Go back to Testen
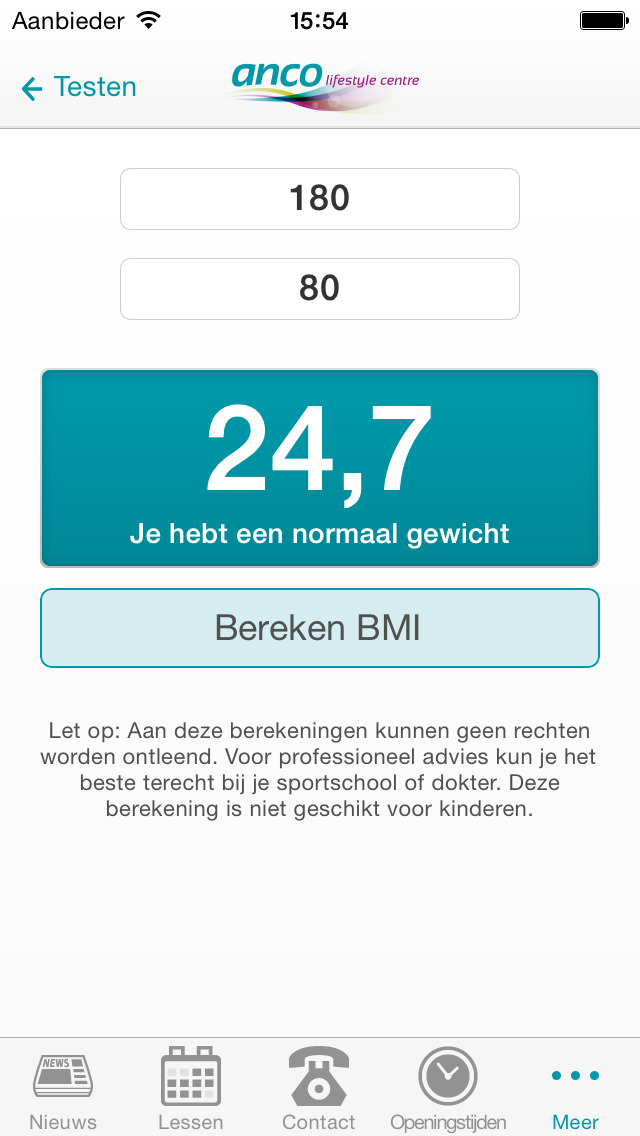The height and width of the screenshot is (1136, 640). [78, 88]
